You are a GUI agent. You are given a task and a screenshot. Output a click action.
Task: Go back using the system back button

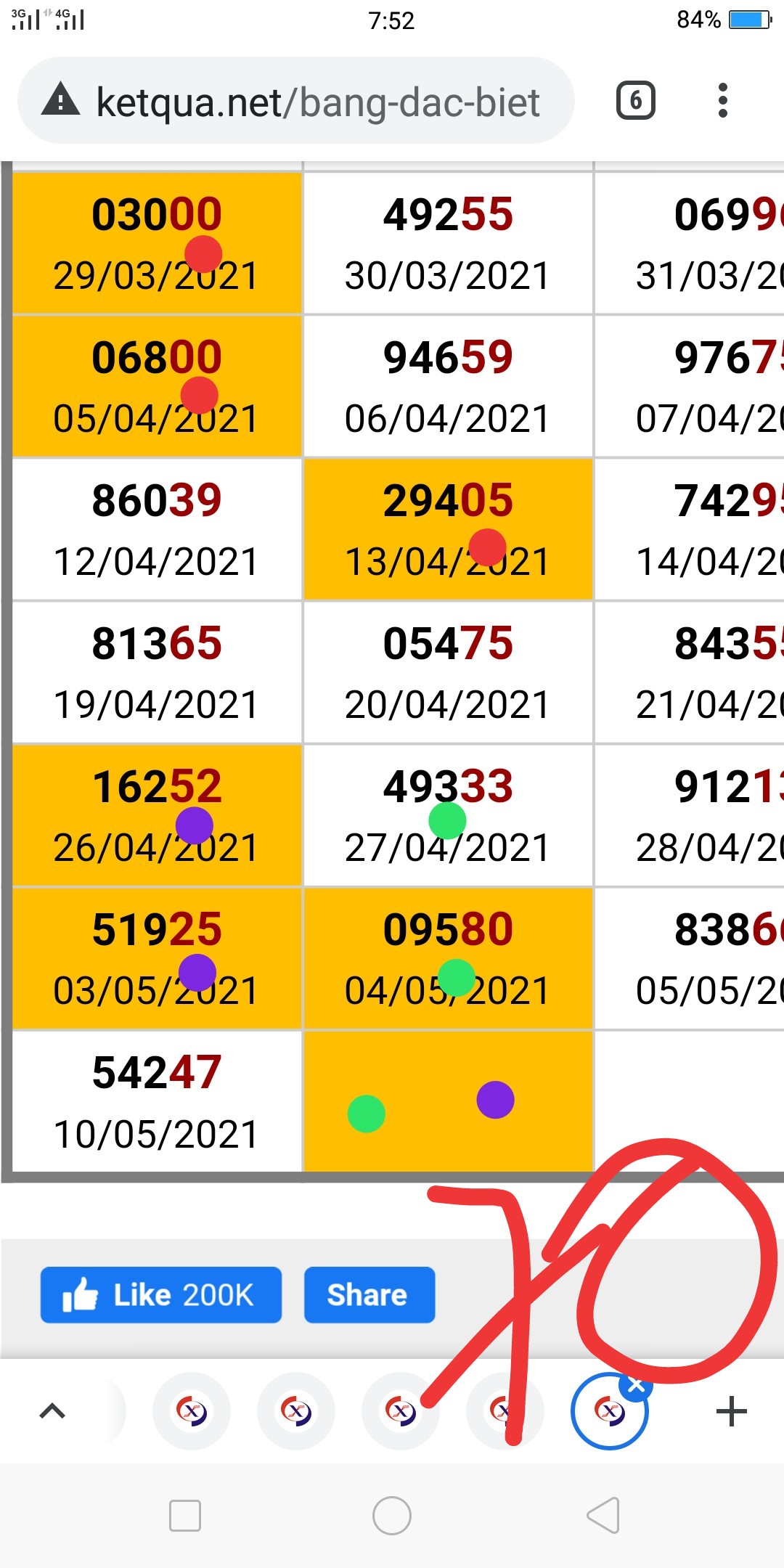tap(603, 1515)
